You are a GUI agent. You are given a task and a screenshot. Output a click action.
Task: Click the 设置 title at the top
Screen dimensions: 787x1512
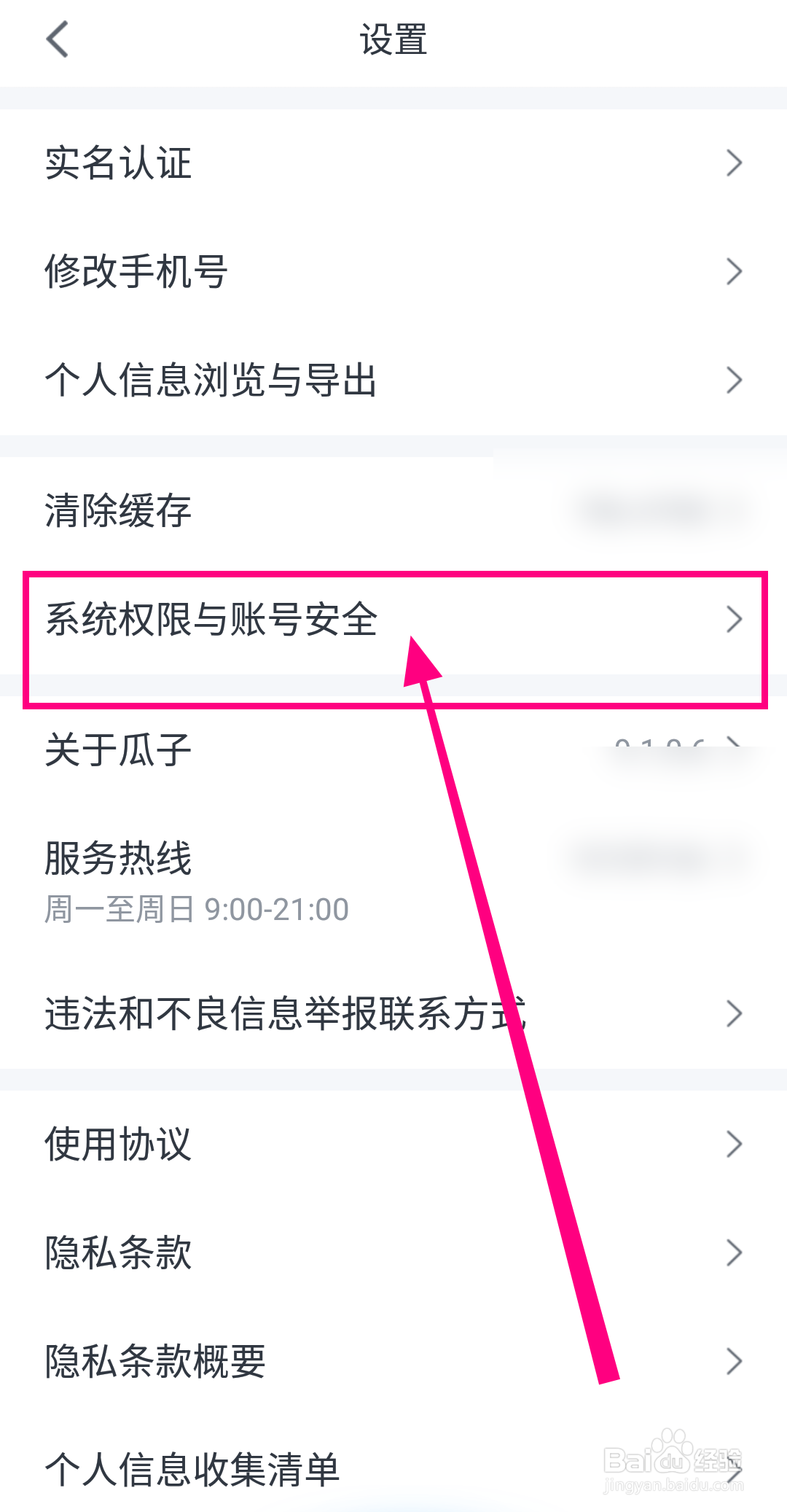click(x=393, y=40)
